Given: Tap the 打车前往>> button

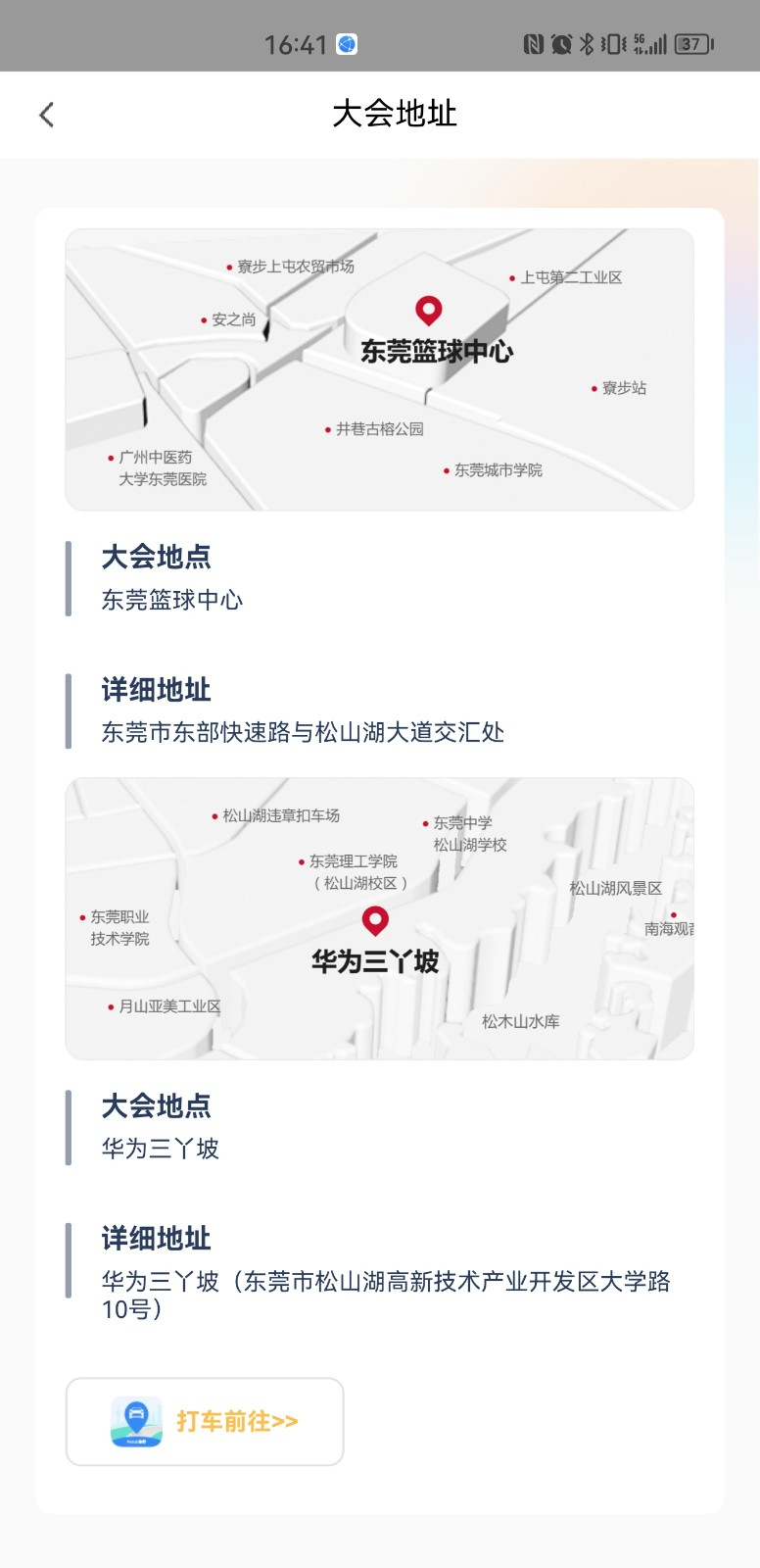Looking at the screenshot, I should coord(205,1422).
